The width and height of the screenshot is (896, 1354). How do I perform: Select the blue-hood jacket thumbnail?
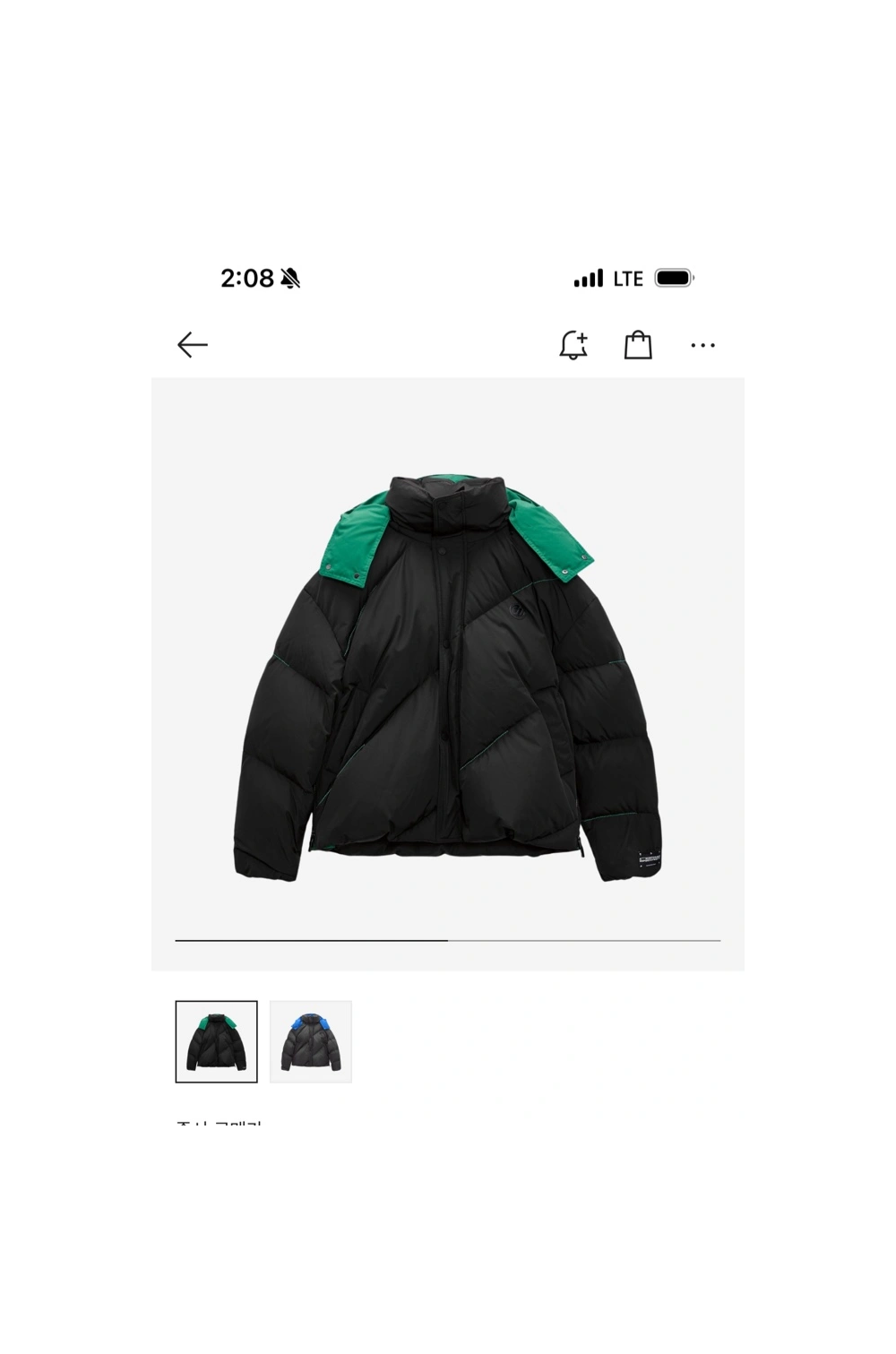pos(311,1041)
